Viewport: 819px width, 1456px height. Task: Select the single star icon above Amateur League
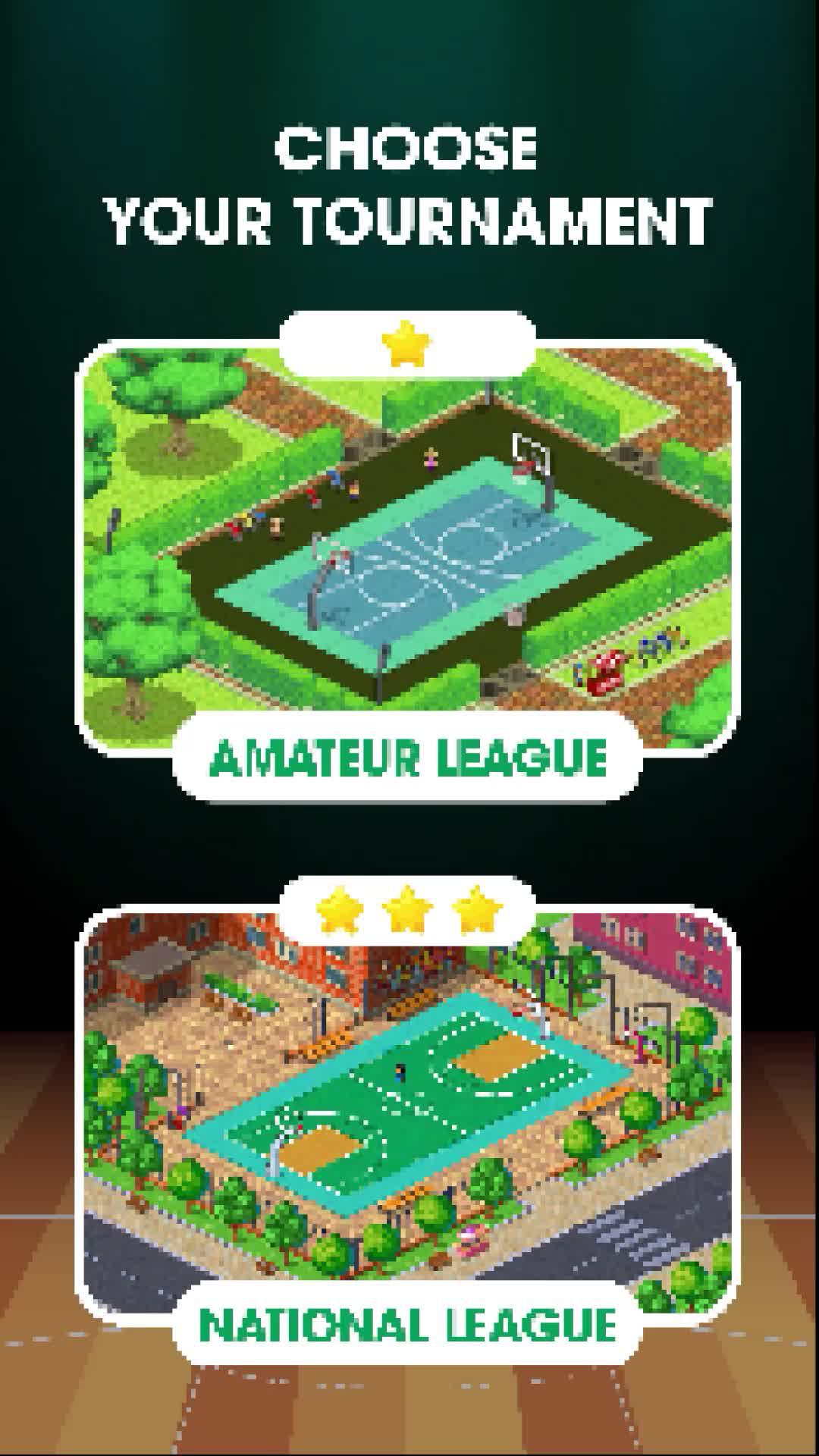[408, 344]
